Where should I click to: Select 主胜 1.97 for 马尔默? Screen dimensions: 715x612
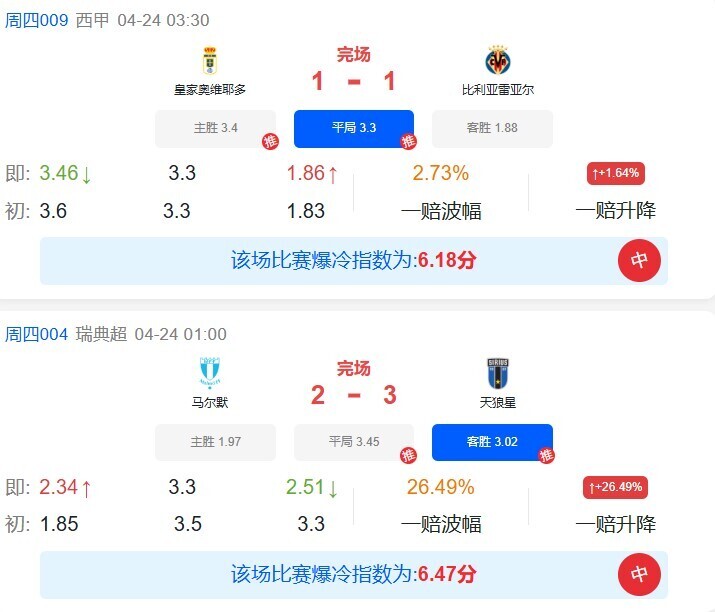[215, 442]
